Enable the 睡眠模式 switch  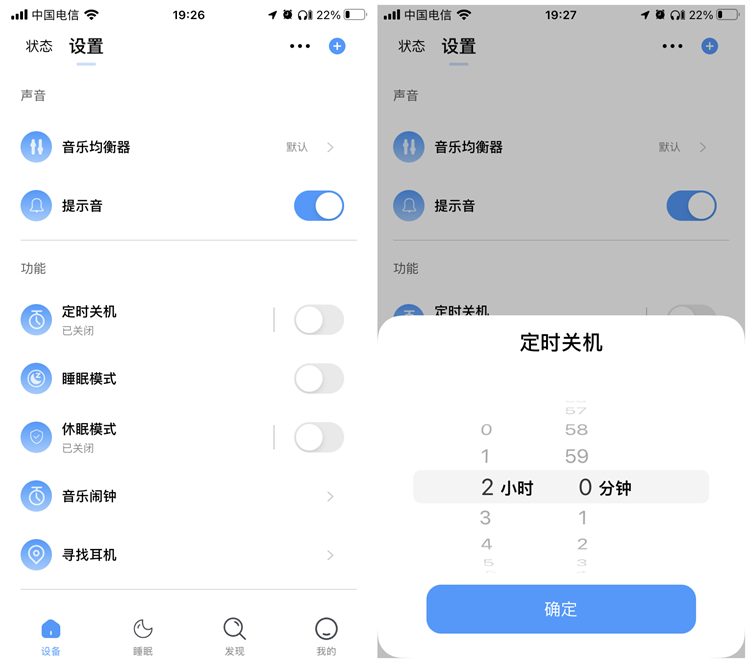coord(318,379)
